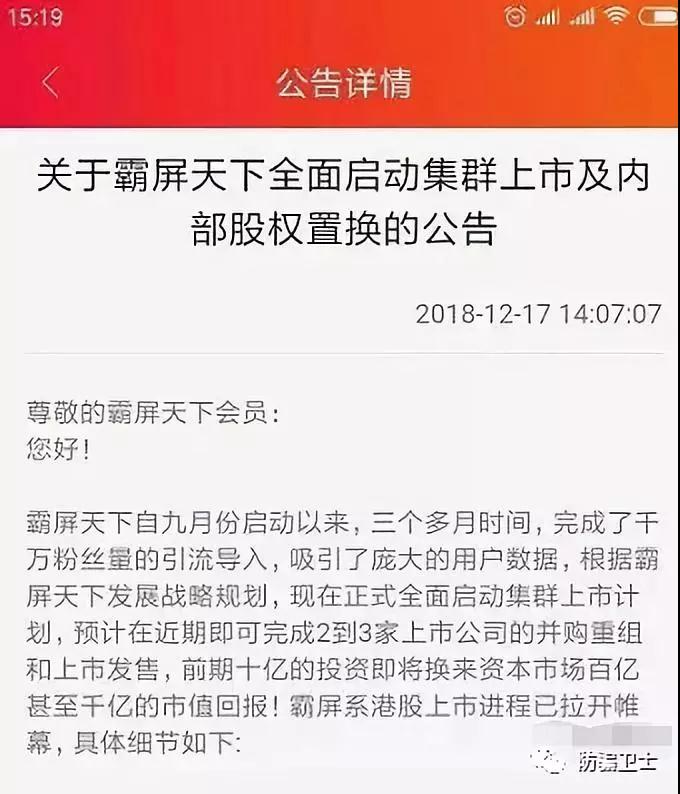Go back from the announcement details page
This screenshot has width=680, height=794.
click(51, 83)
